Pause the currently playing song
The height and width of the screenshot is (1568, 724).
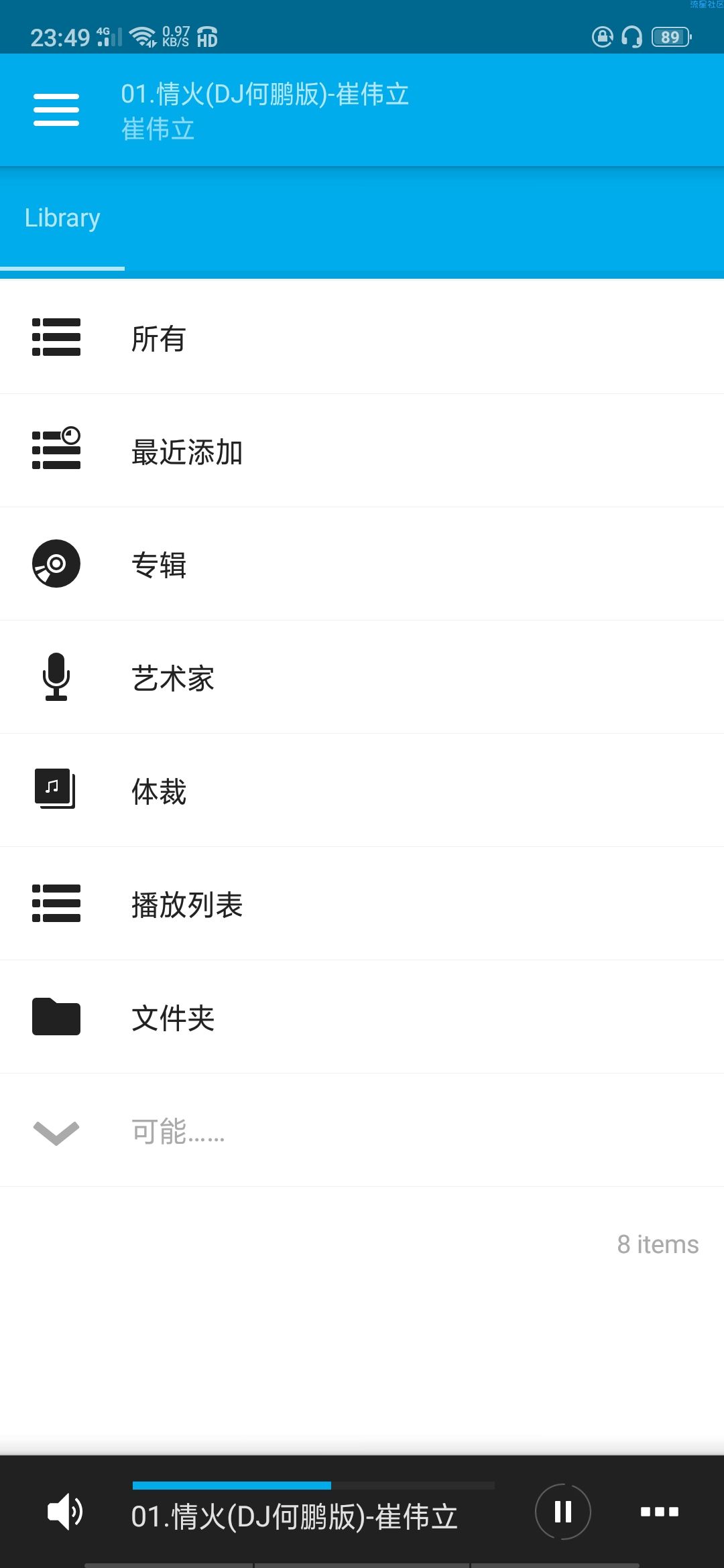[563, 1512]
